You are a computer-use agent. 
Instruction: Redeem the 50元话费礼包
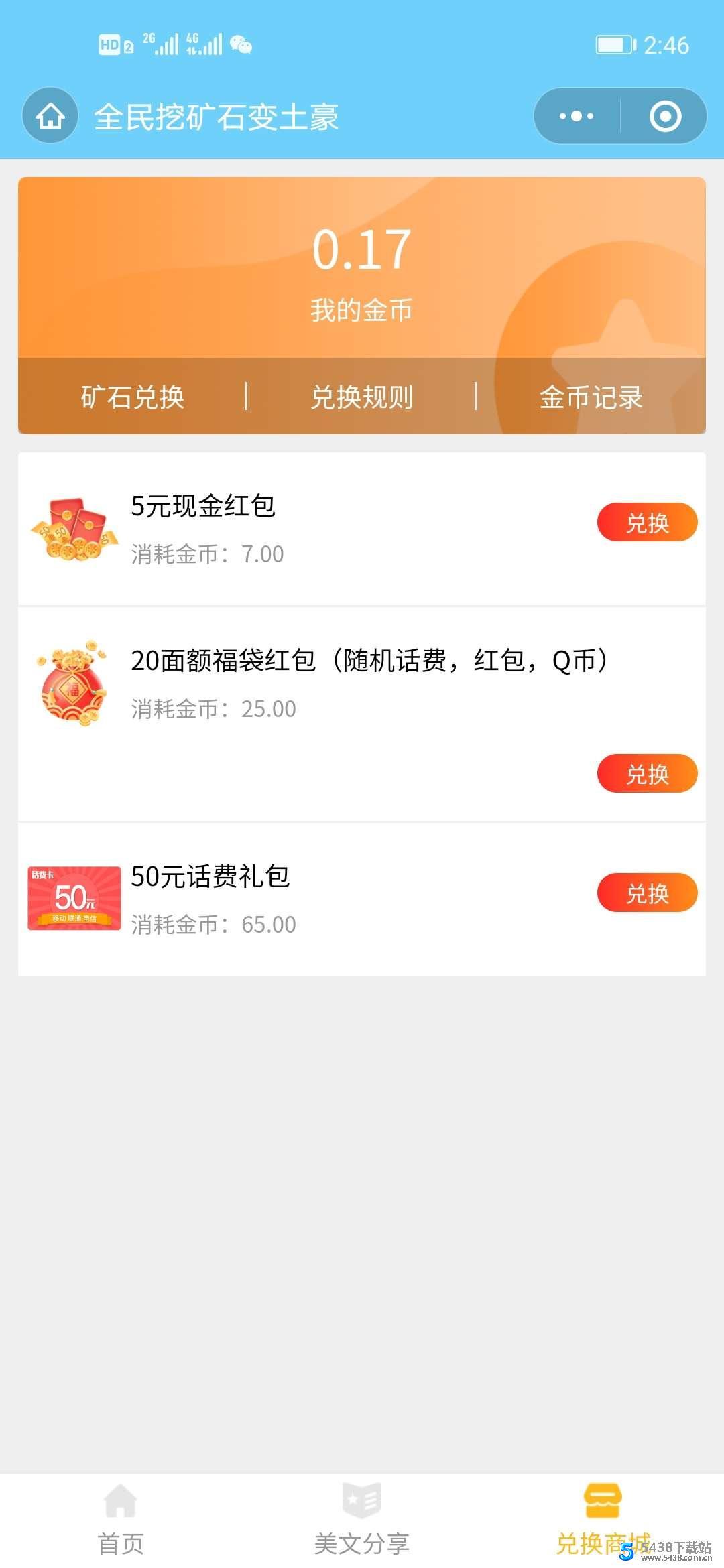click(647, 893)
